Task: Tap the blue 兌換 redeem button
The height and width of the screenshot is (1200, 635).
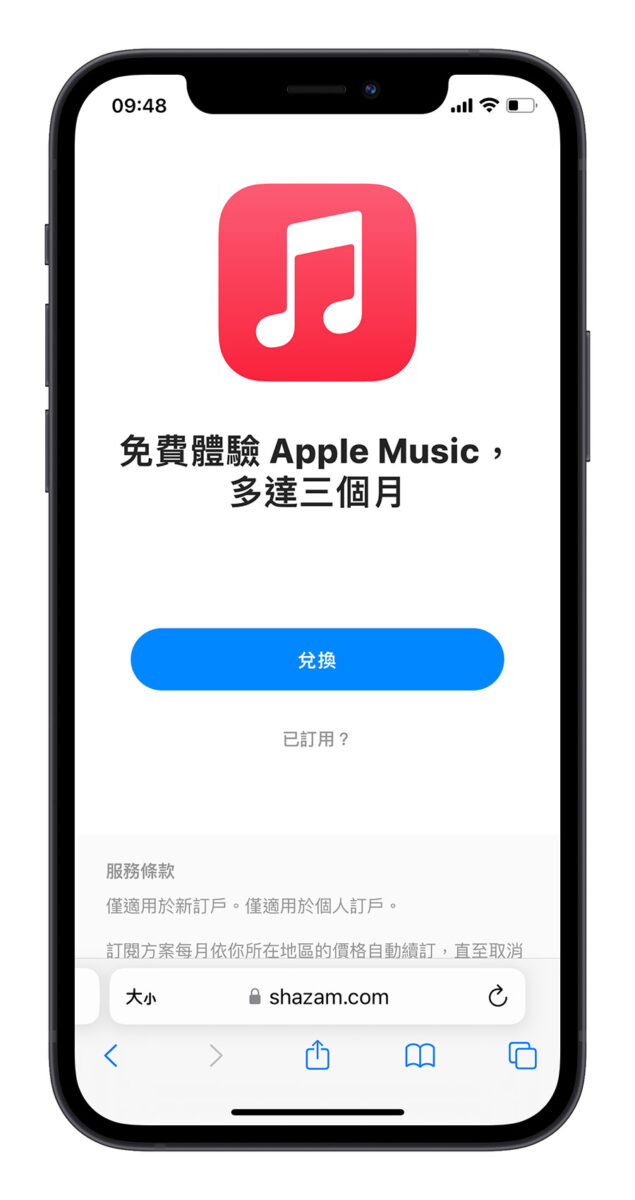Action: point(317,660)
